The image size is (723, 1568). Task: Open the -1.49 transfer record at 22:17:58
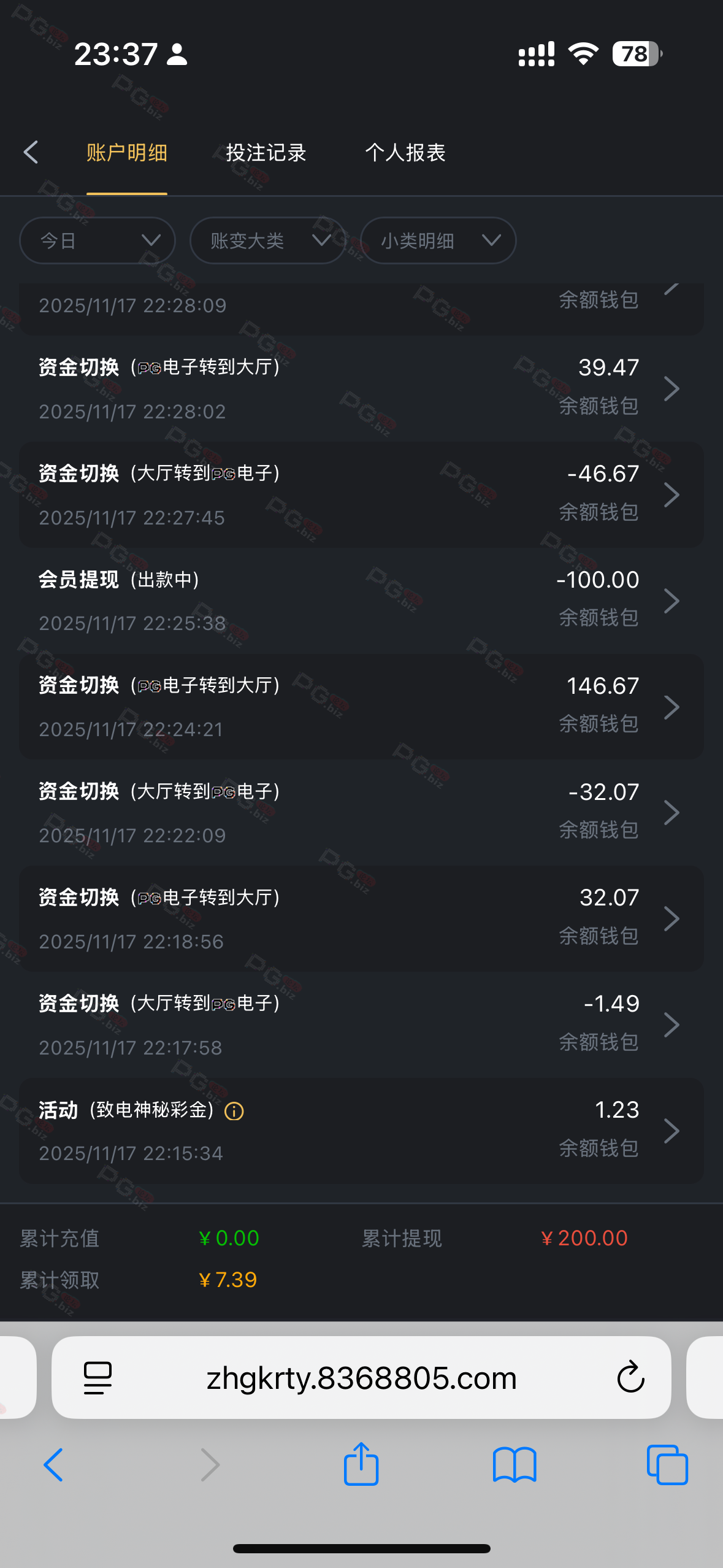361,1025
